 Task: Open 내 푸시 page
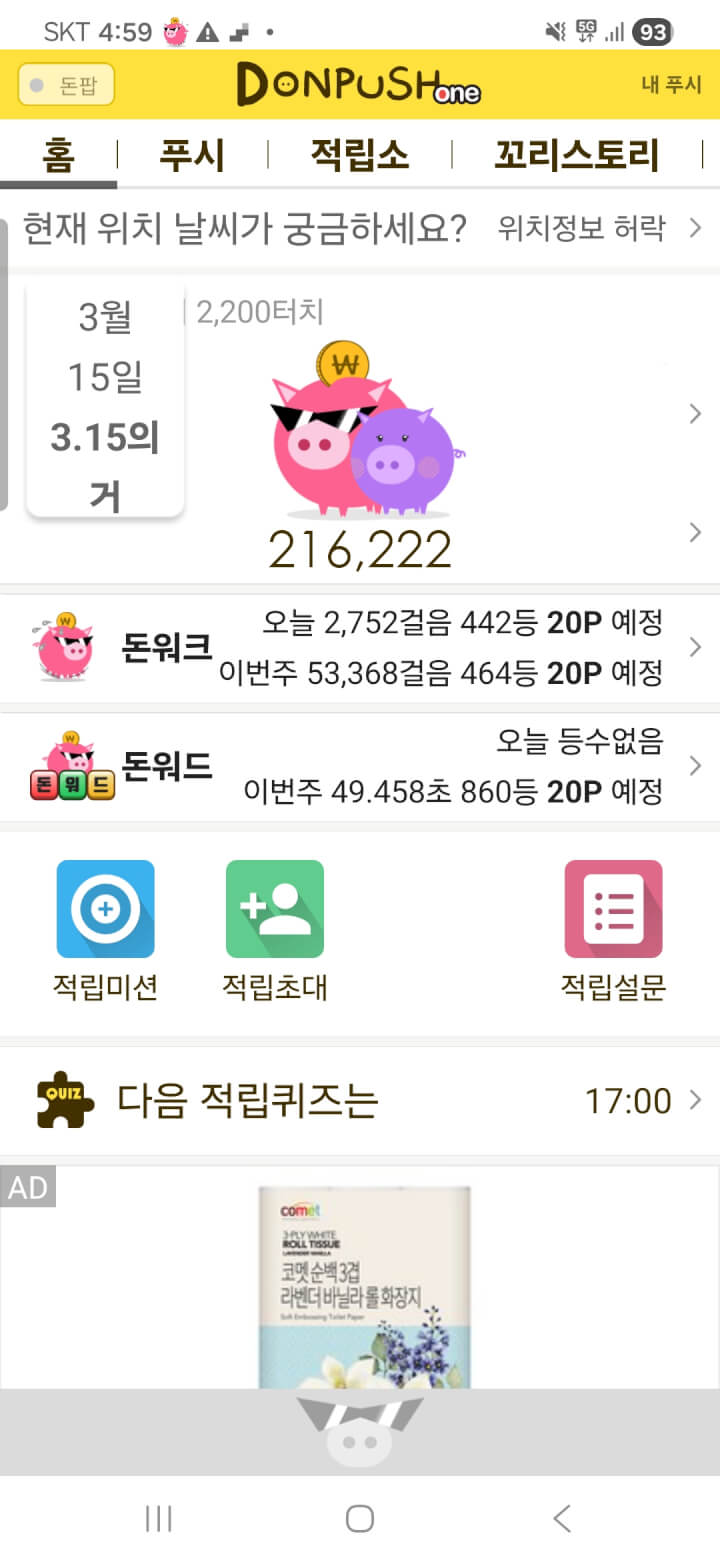pyautogui.click(x=671, y=85)
